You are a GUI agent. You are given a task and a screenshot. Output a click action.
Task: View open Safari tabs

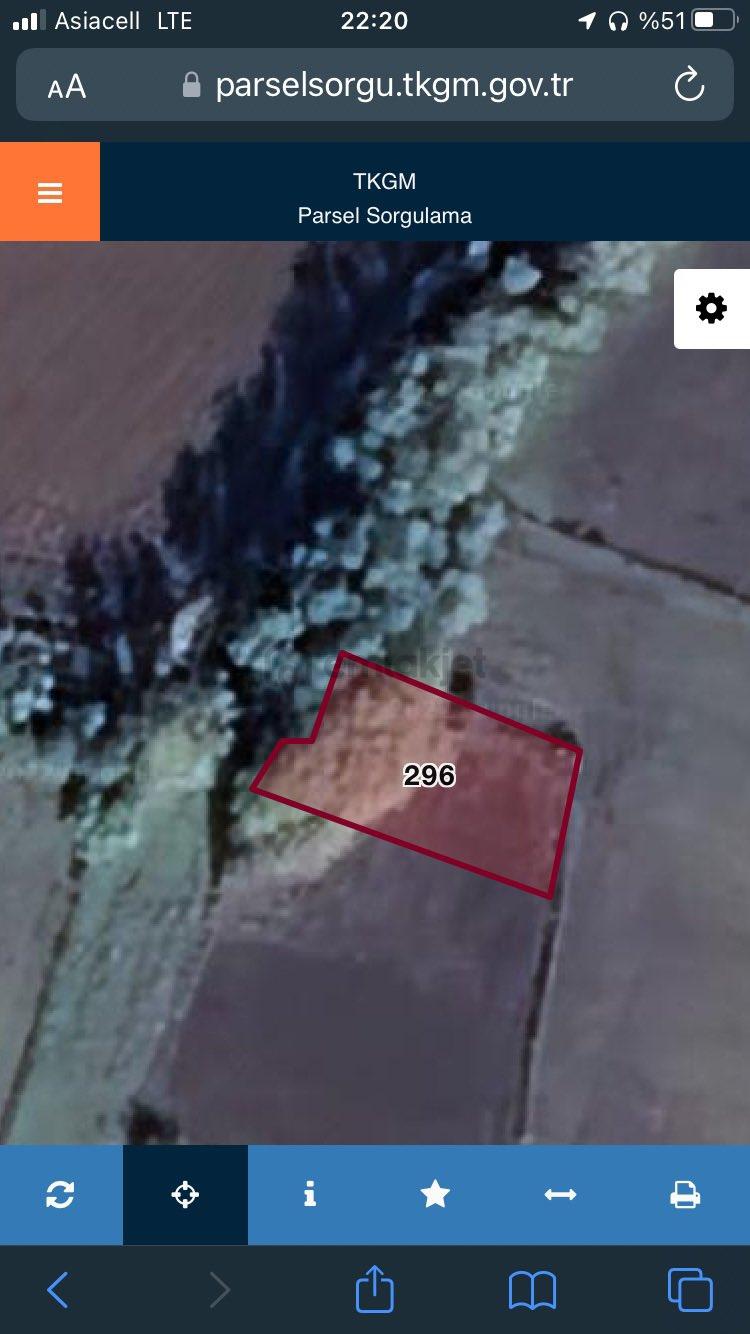[x=690, y=1290]
